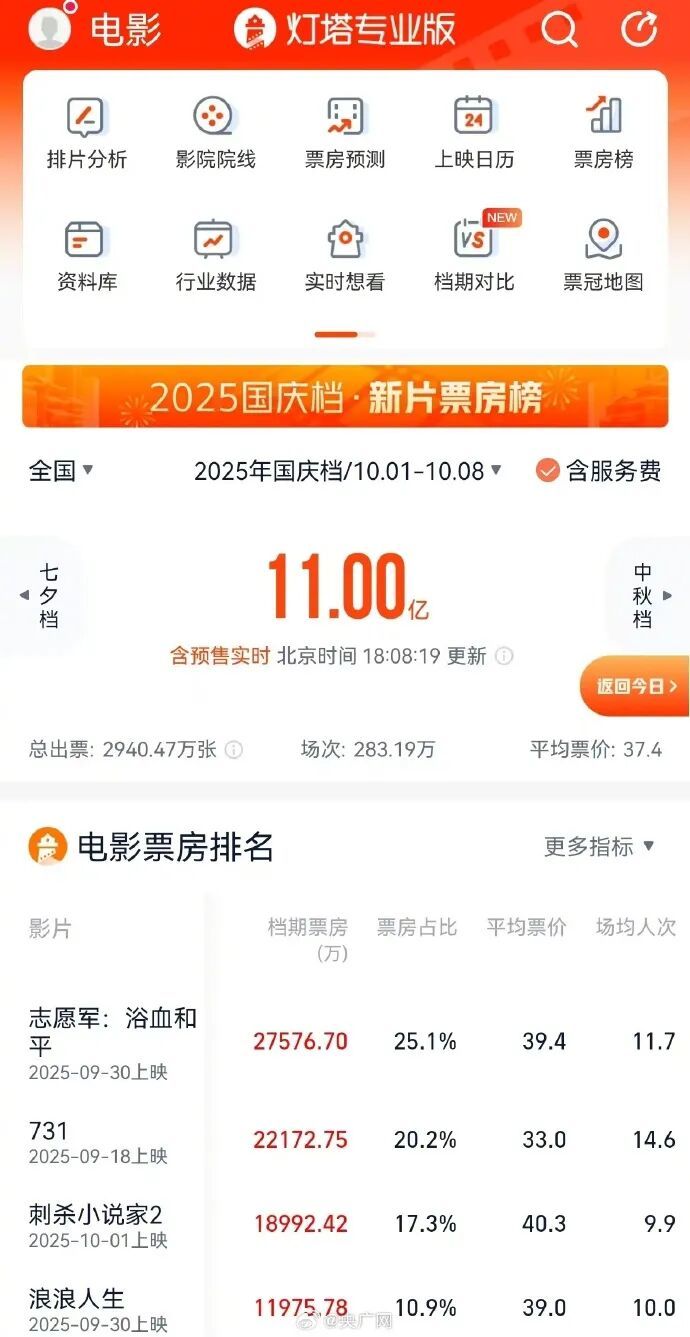The width and height of the screenshot is (690, 1337).
Task: Open the profile avatar
Action: 50,28
